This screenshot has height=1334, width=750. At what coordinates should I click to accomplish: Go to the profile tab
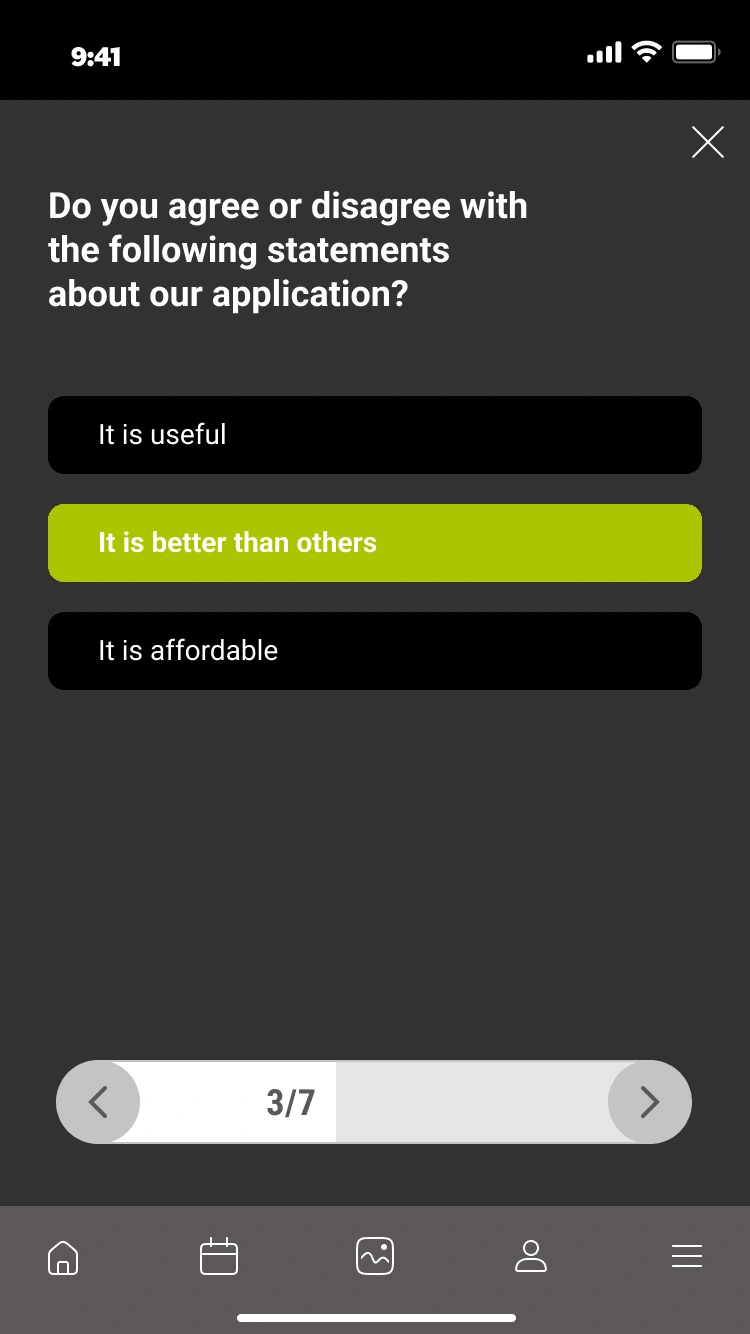[531, 1257]
